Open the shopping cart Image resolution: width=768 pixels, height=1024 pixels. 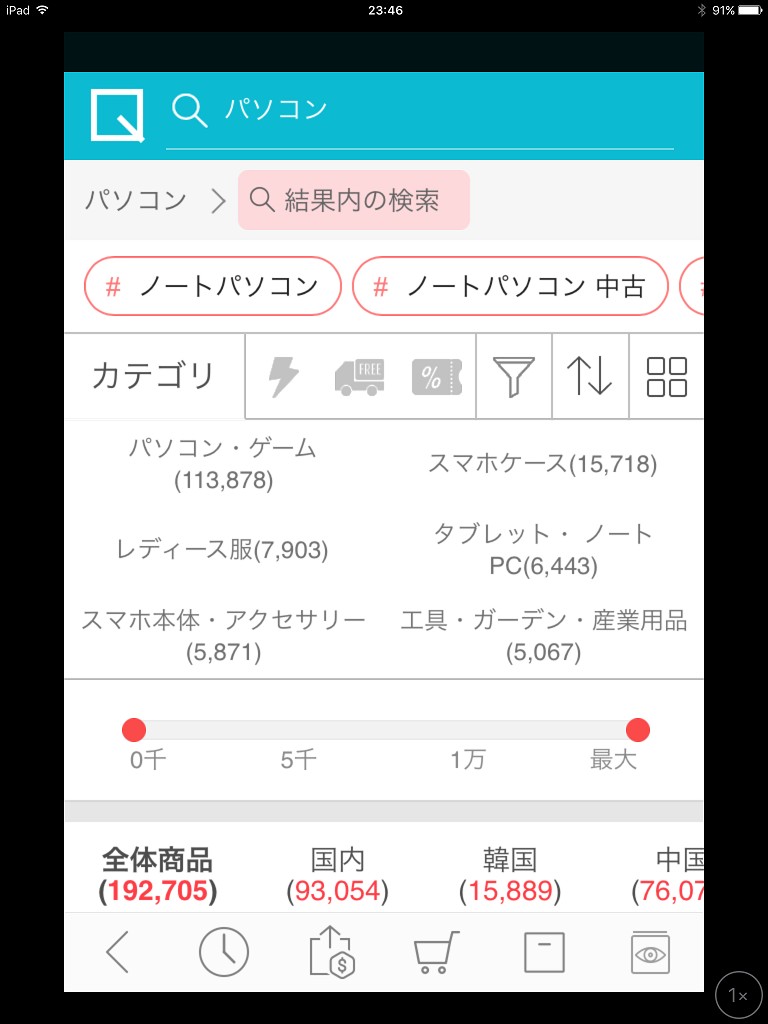click(436, 952)
